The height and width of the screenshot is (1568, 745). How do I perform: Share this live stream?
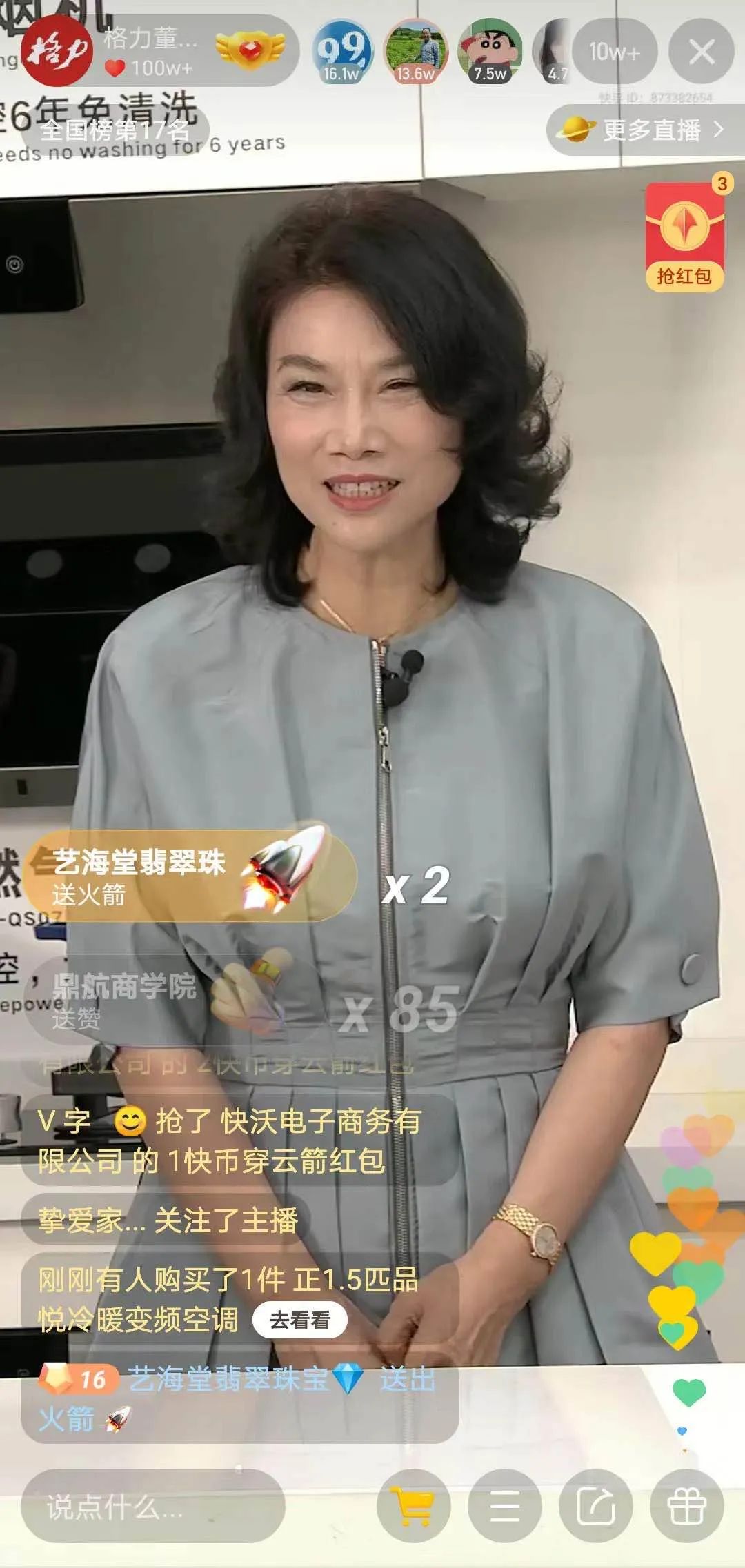click(x=595, y=1506)
